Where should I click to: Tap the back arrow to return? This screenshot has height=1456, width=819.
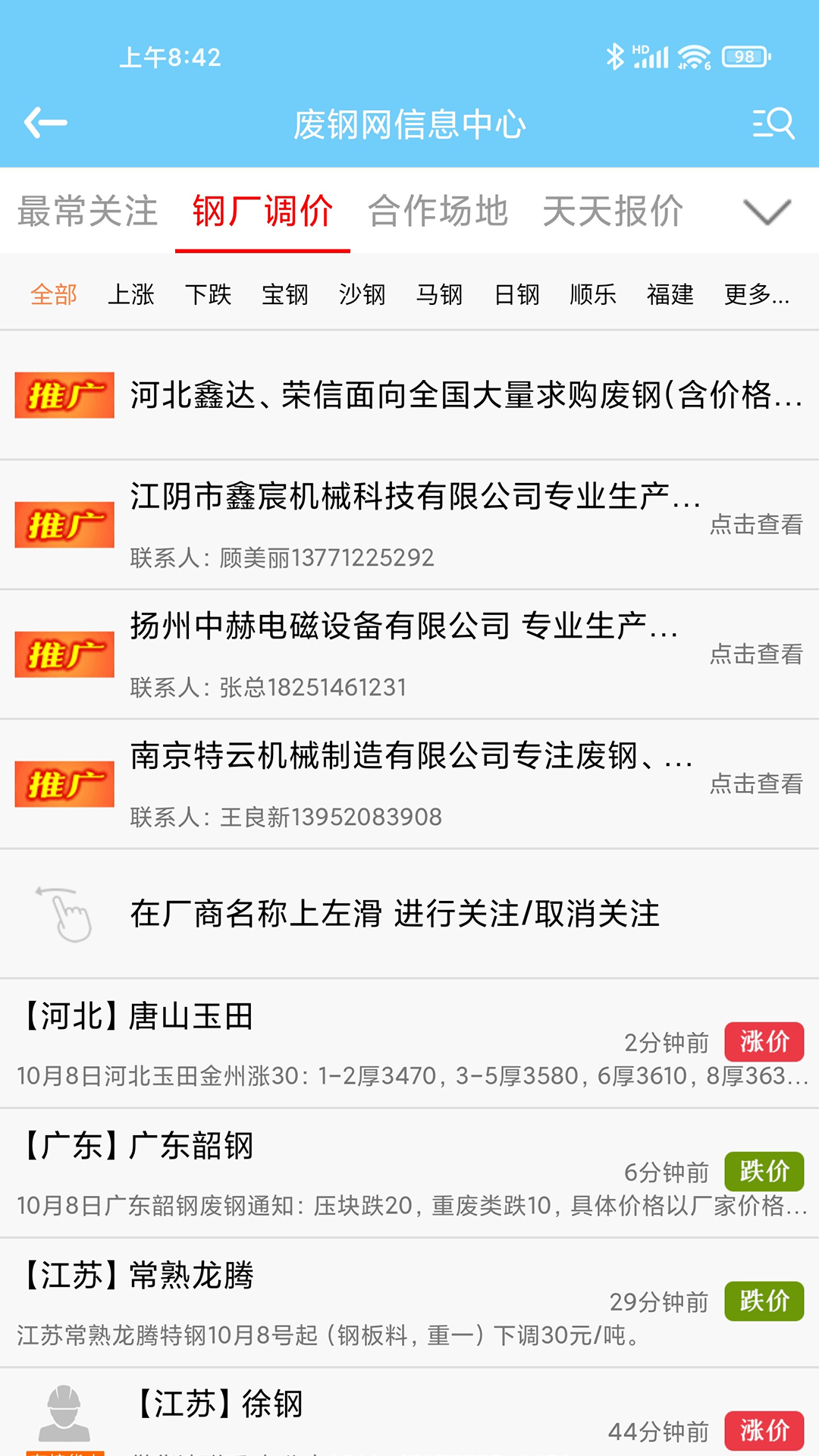point(45,121)
